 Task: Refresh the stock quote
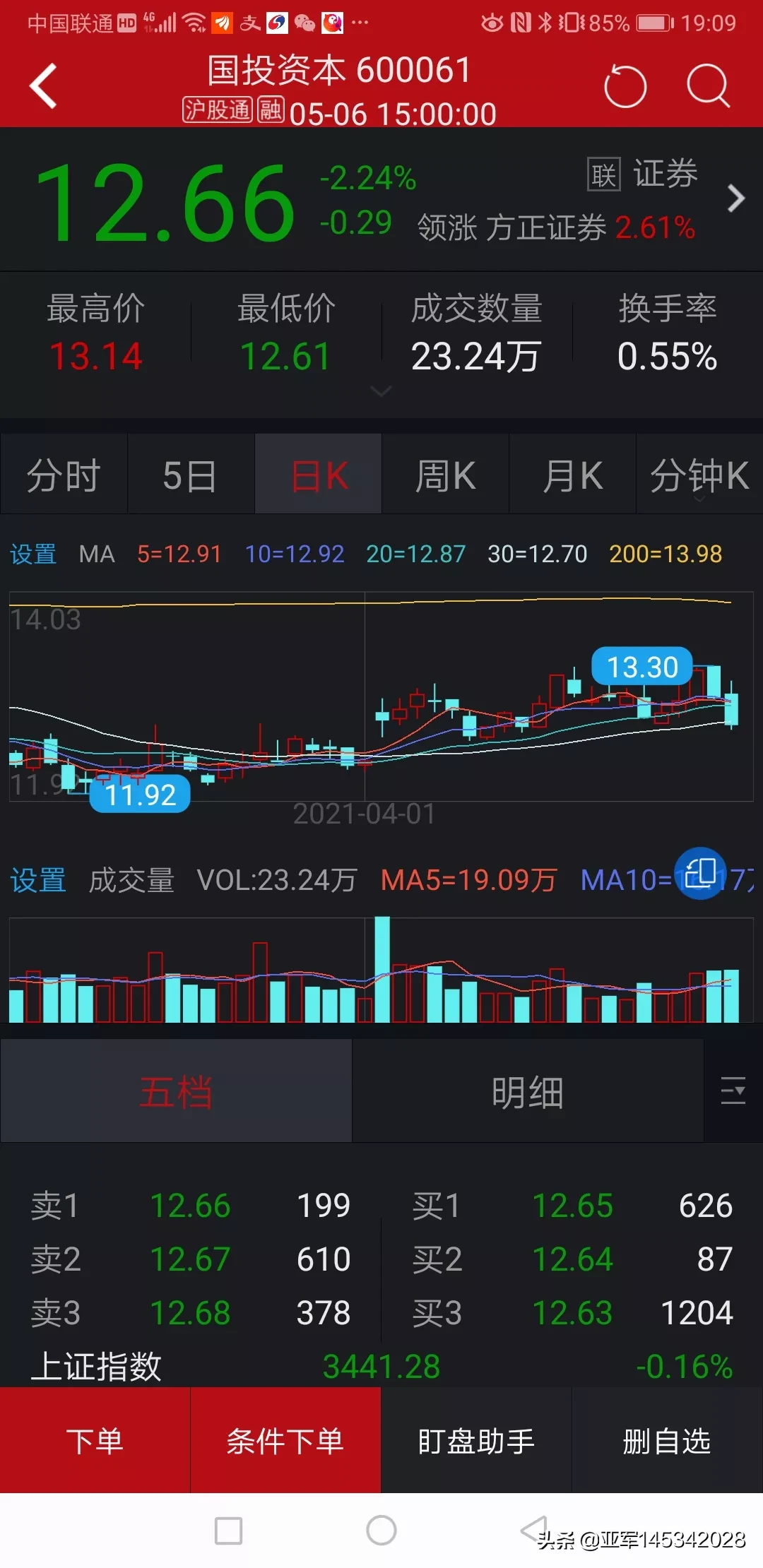pyautogui.click(x=625, y=86)
